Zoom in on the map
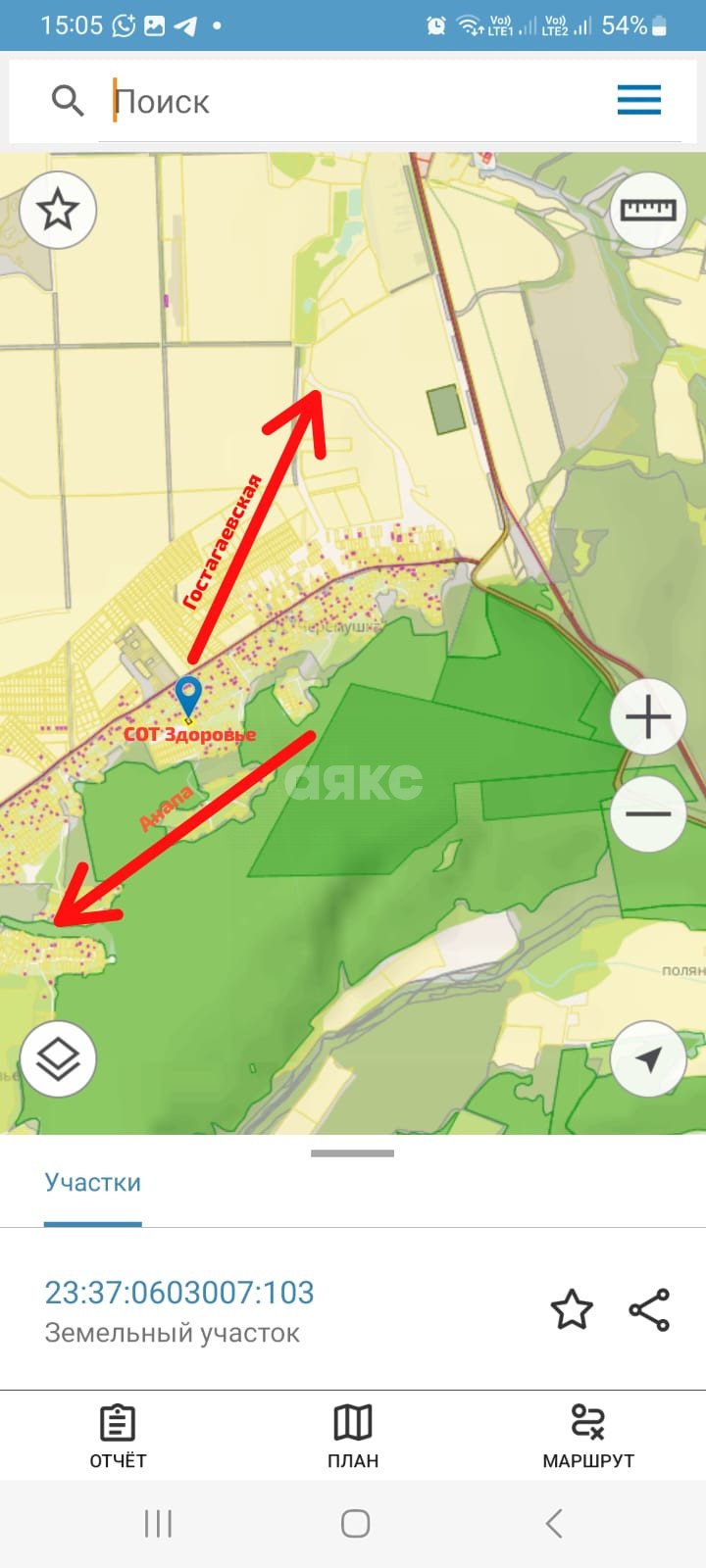Viewport: 706px width, 1568px height. click(648, 717)
